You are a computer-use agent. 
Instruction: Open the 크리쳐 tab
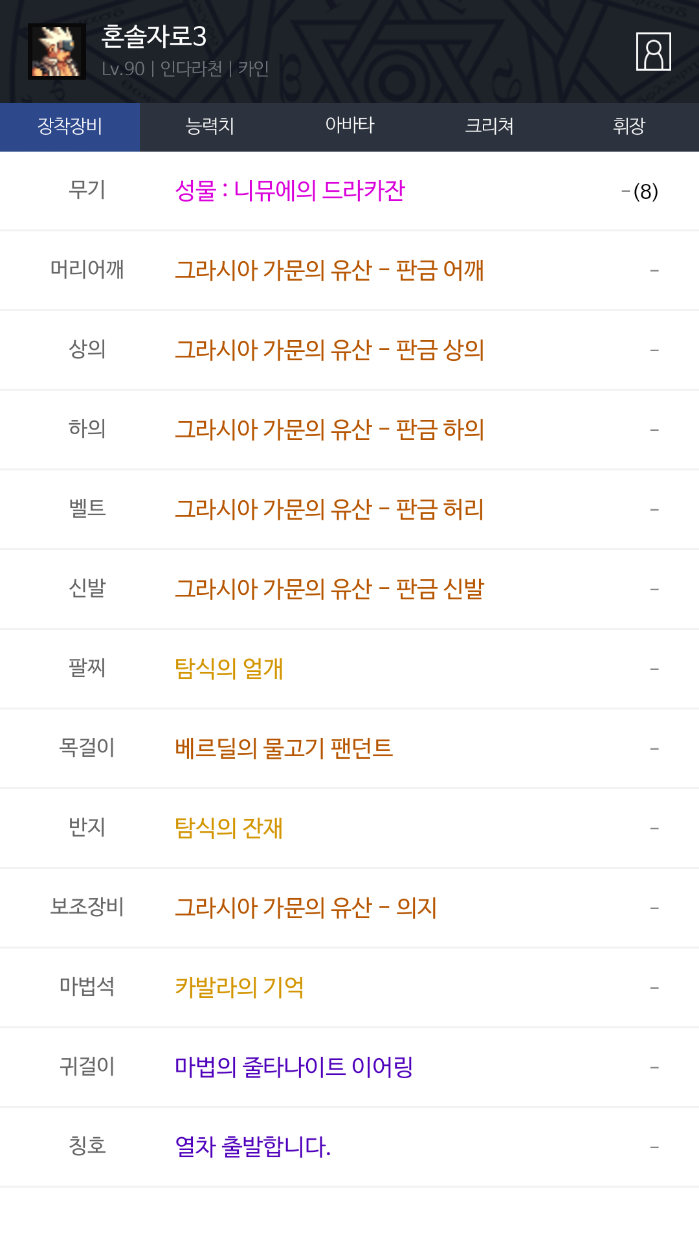coord(489,126)
